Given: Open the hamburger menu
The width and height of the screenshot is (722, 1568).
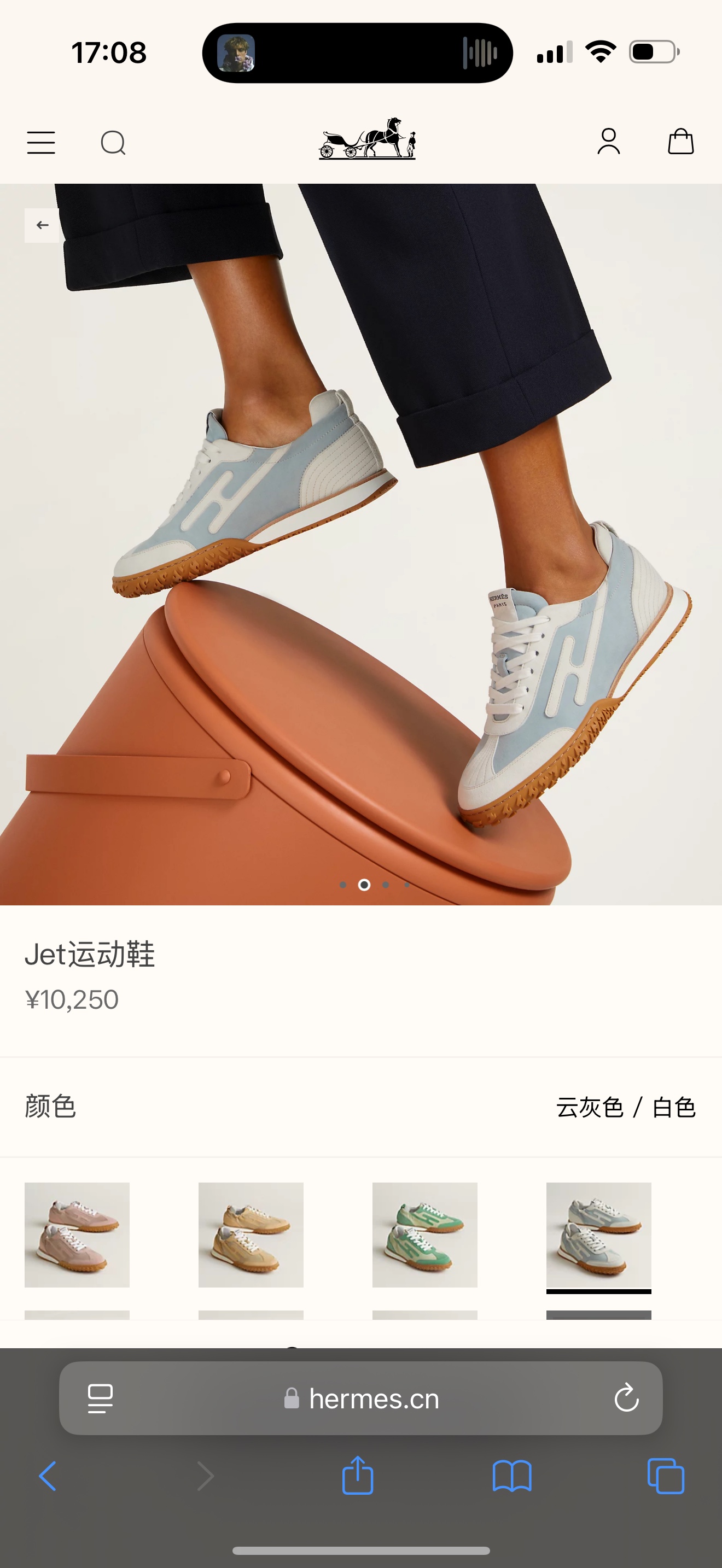Looking at the screenshot, I should [41, 143].
